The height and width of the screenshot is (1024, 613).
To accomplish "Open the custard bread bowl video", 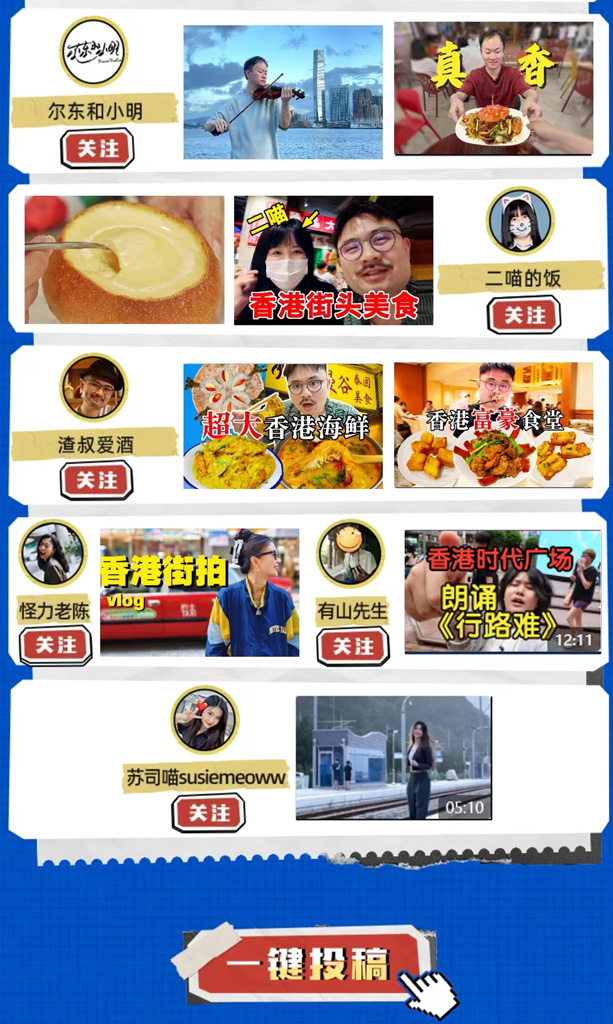I will [124, 260].
